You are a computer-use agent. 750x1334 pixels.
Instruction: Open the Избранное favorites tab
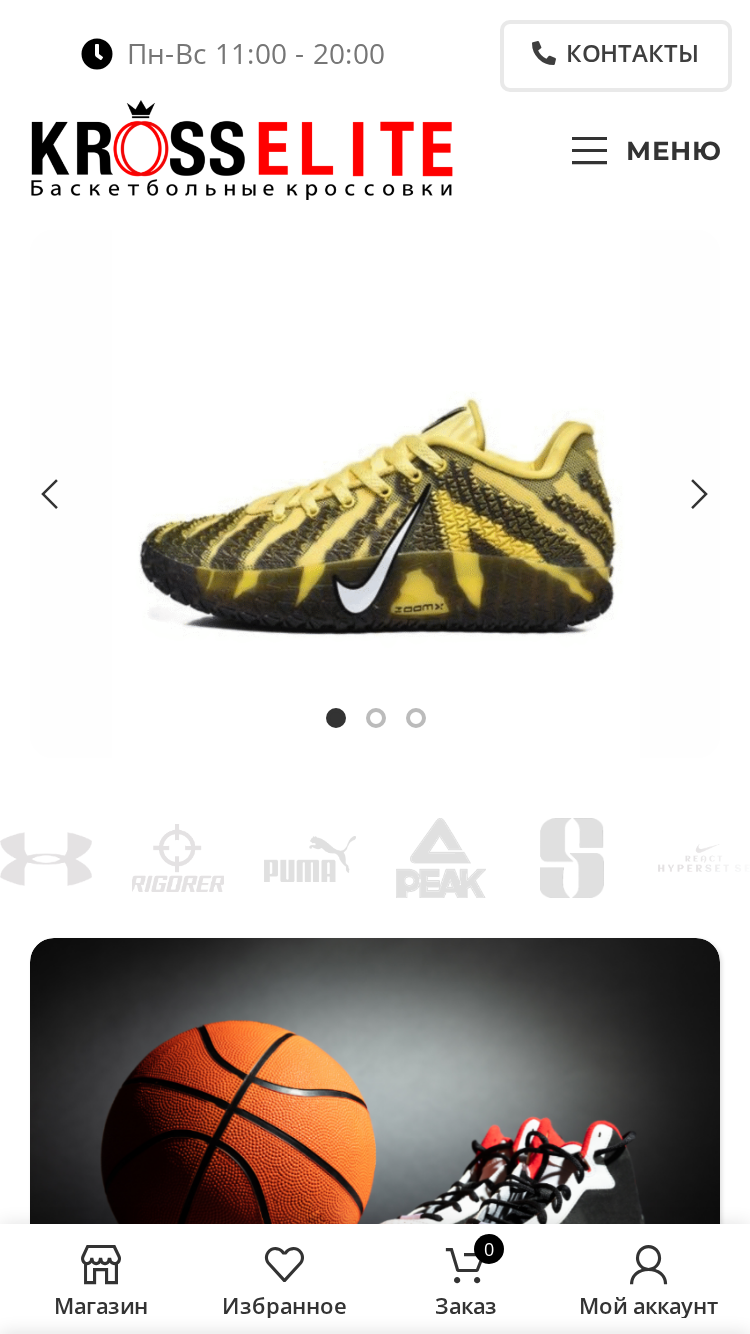point(284,1281)
